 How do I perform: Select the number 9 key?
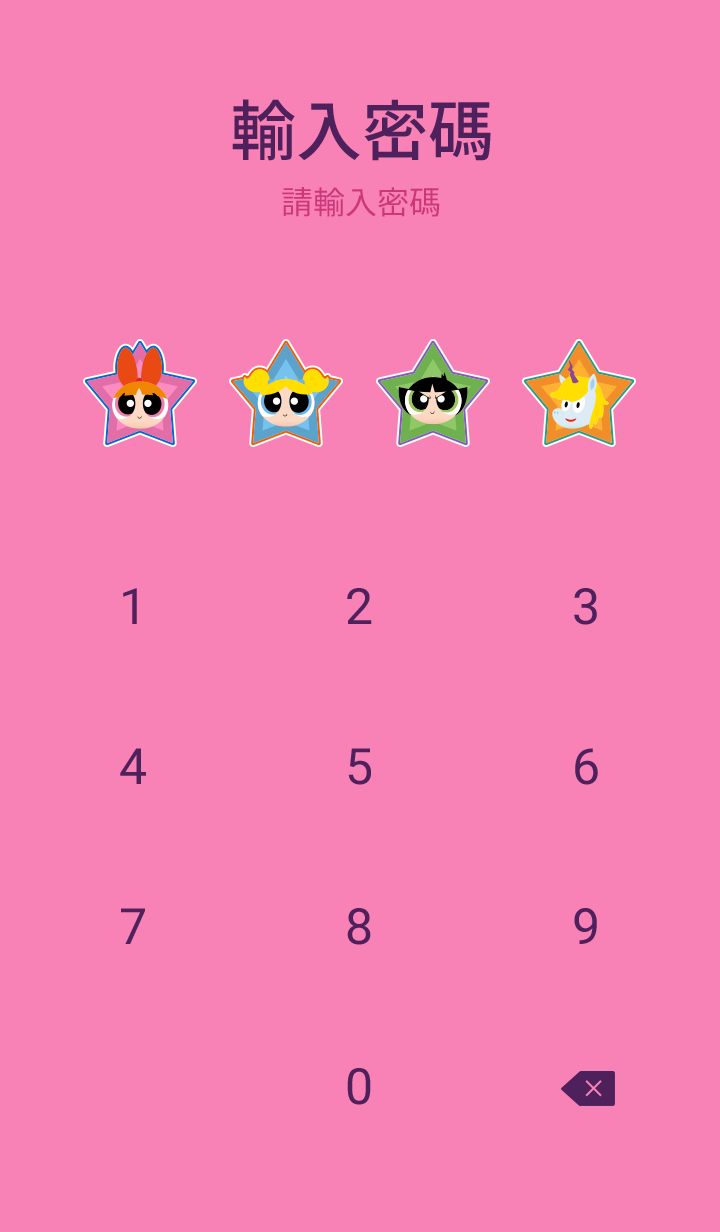pyautogui.click(x=586, y=927)
